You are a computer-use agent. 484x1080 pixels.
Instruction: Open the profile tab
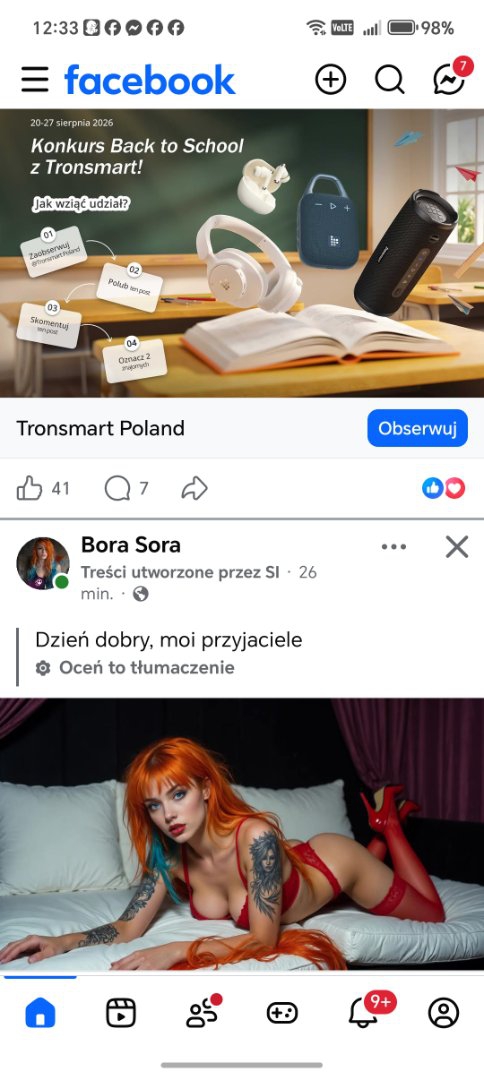click(443, 1013)
